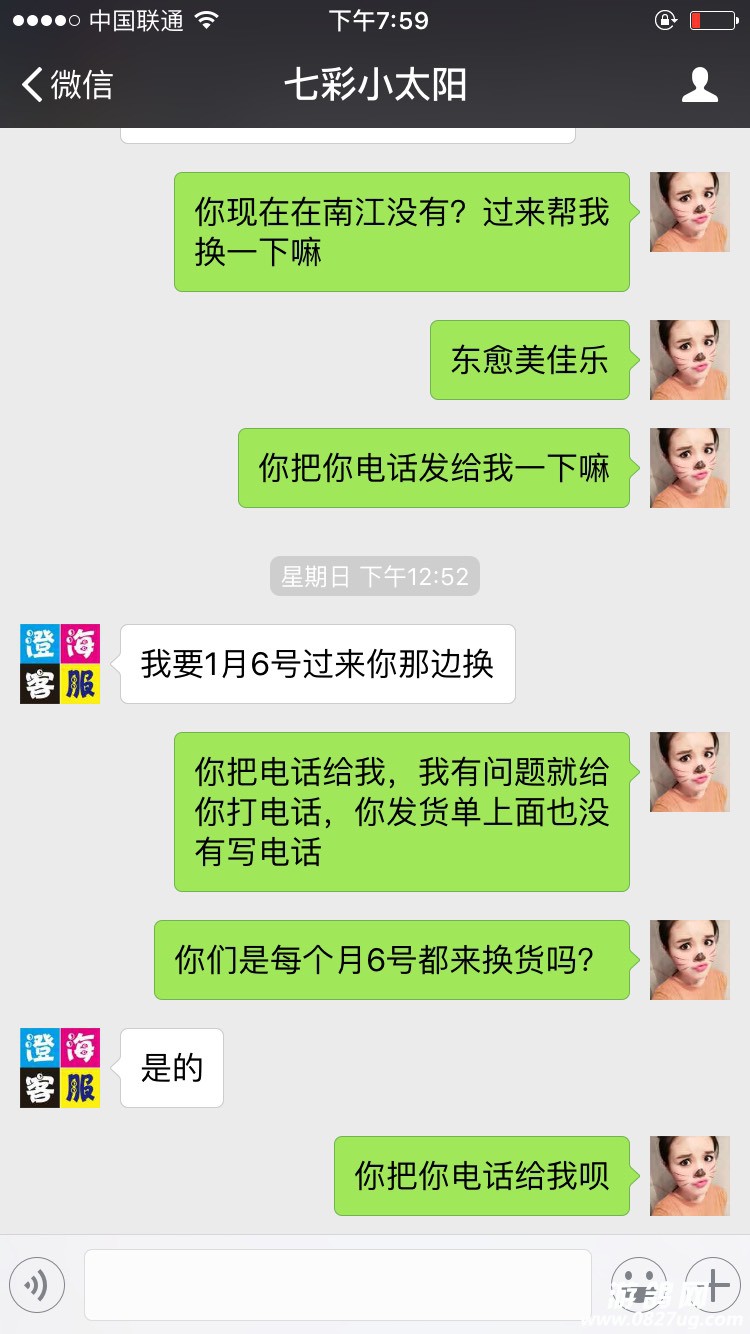The height and width of the screenshot is (1334, 750).
Task: Tap my avatar beside 东愈美佳乐 message
Action: (689, 360)
